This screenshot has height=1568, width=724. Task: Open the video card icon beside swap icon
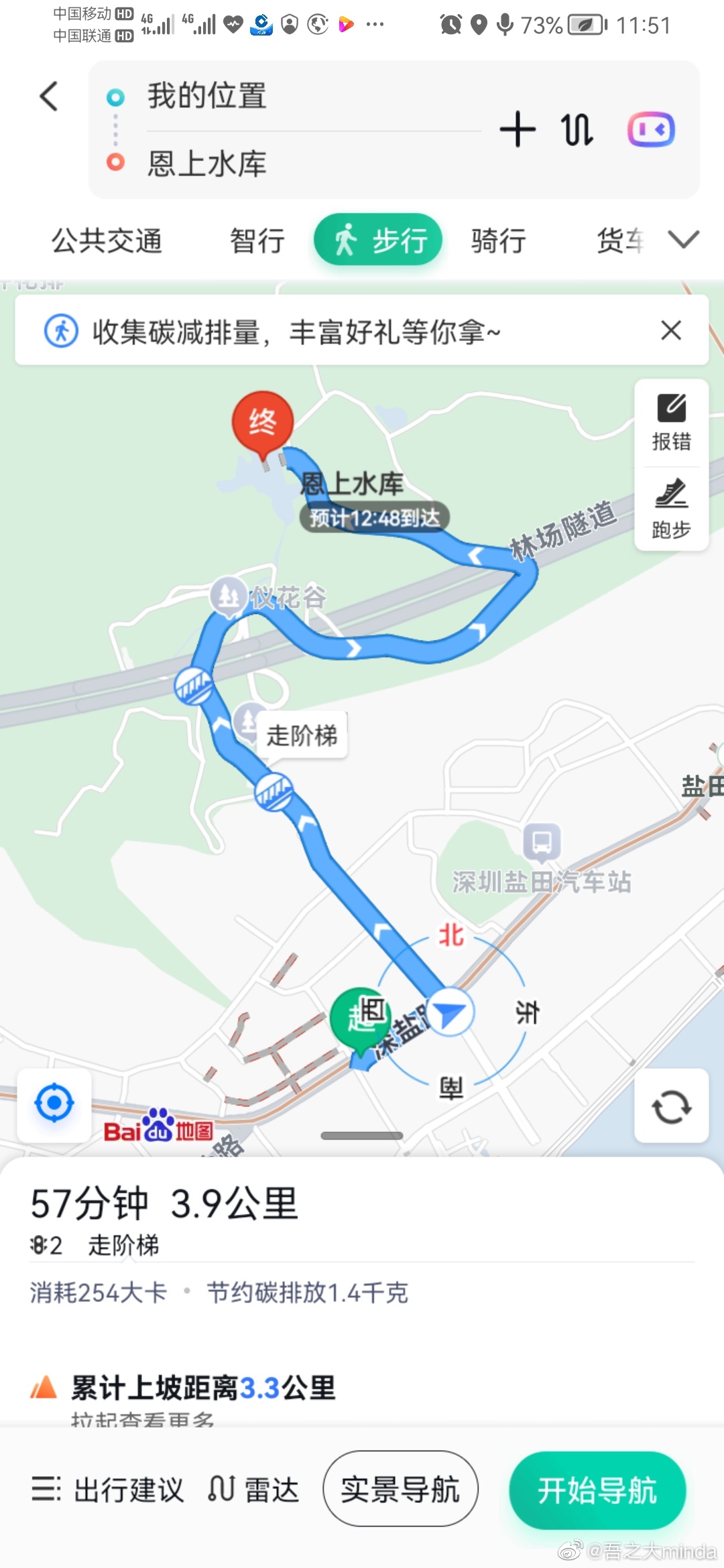coord(651,129)
